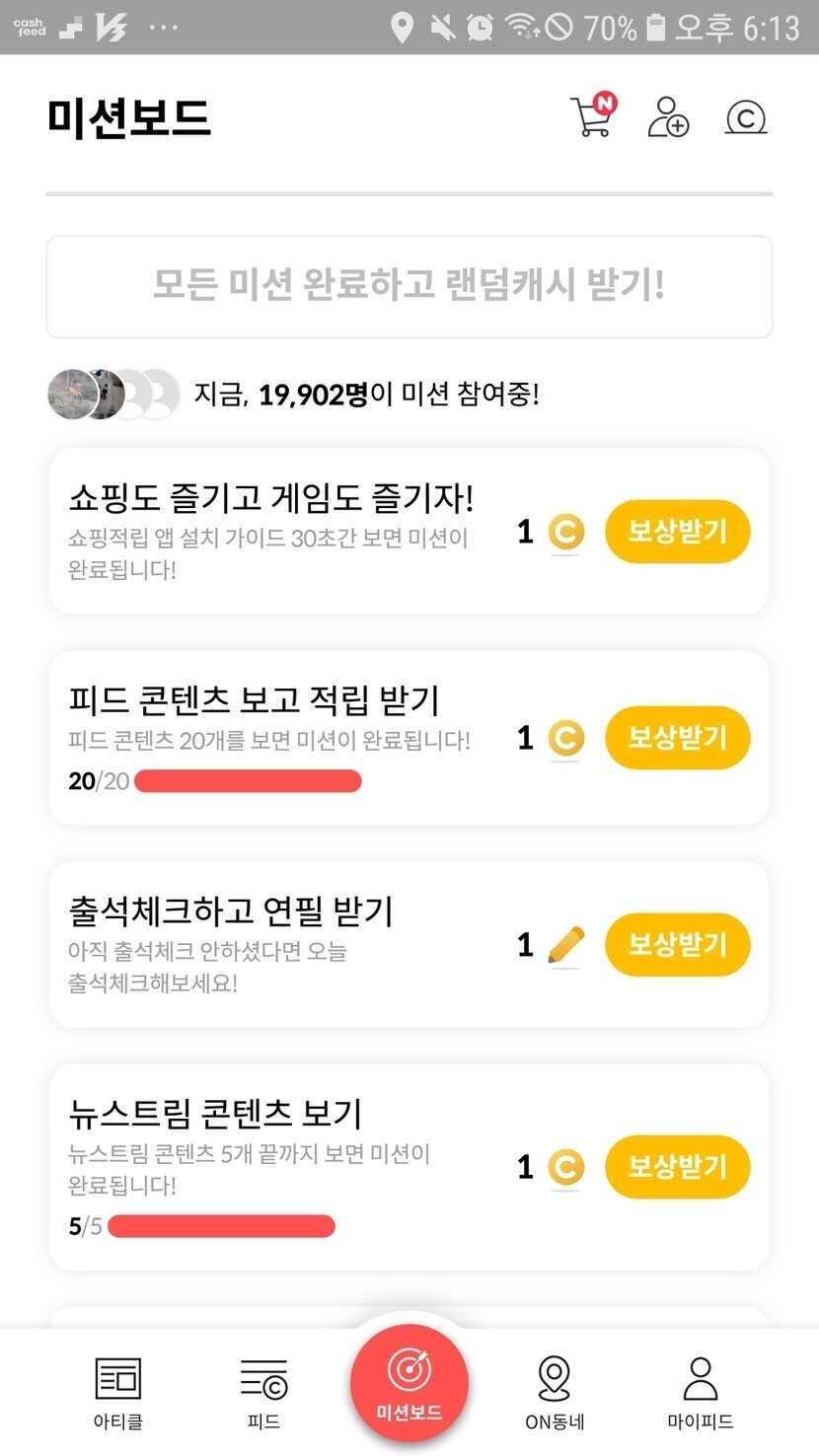
Task: Tap the add friend icon
Action: 668,116
